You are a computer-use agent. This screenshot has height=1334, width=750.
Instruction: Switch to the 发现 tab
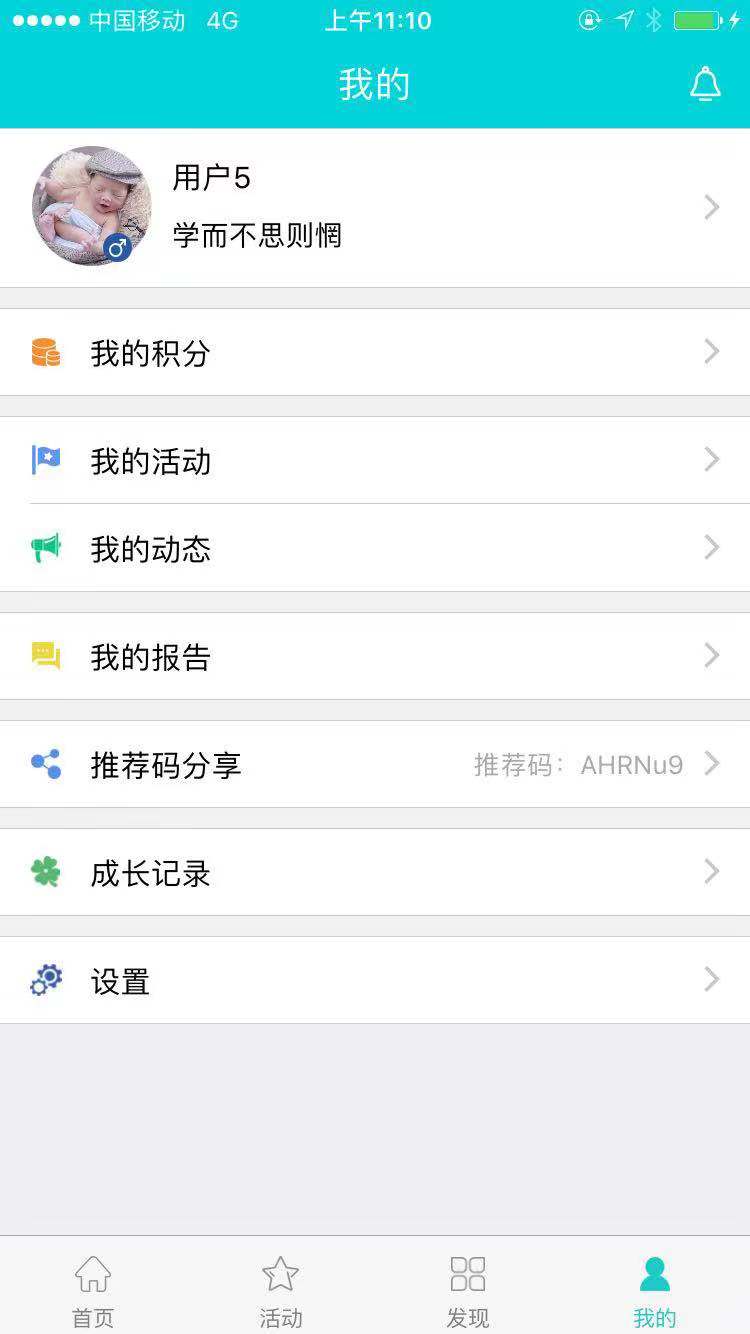pos(468,1288)
